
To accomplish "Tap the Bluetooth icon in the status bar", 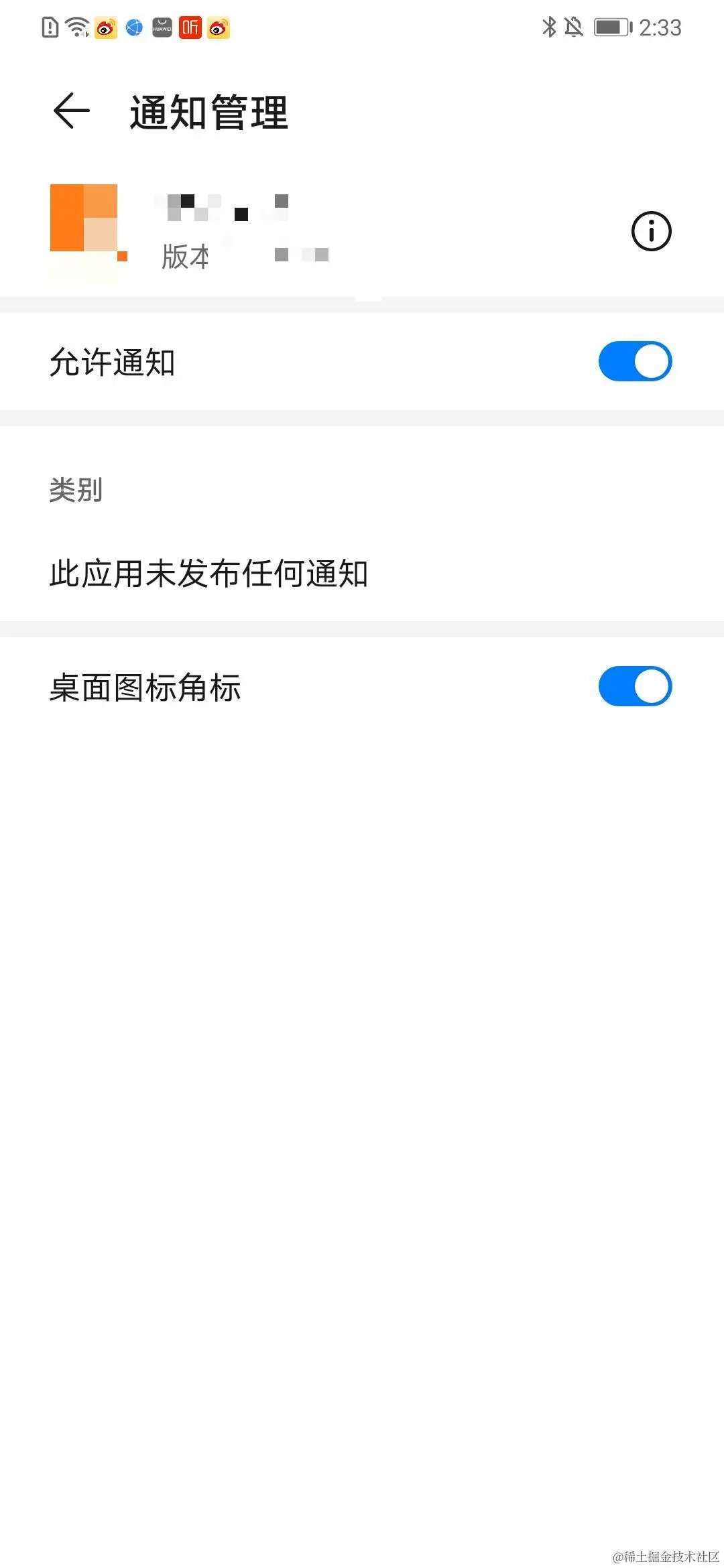I will [x=550, y=27].
